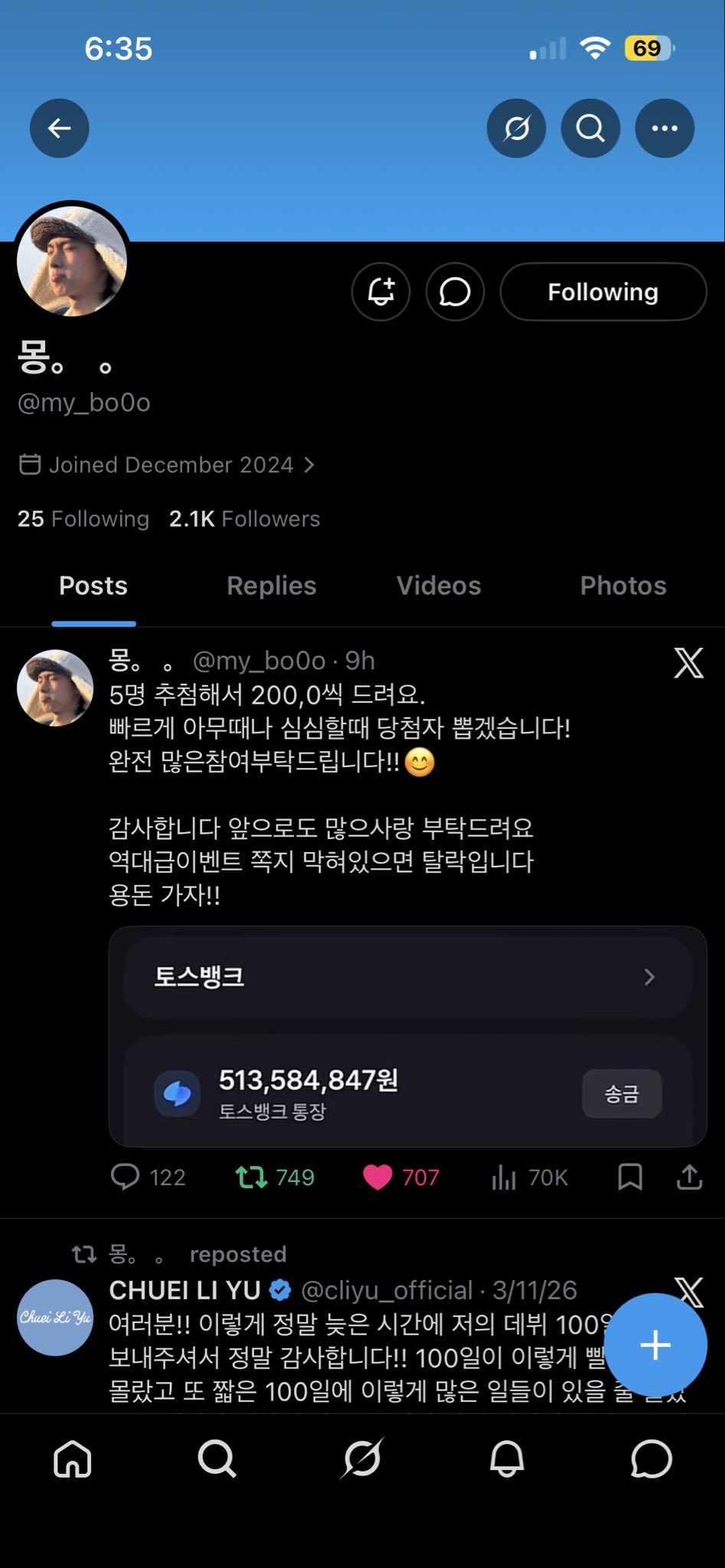
Task: Share the giveaway post
Action: [x=689, y=1177]
